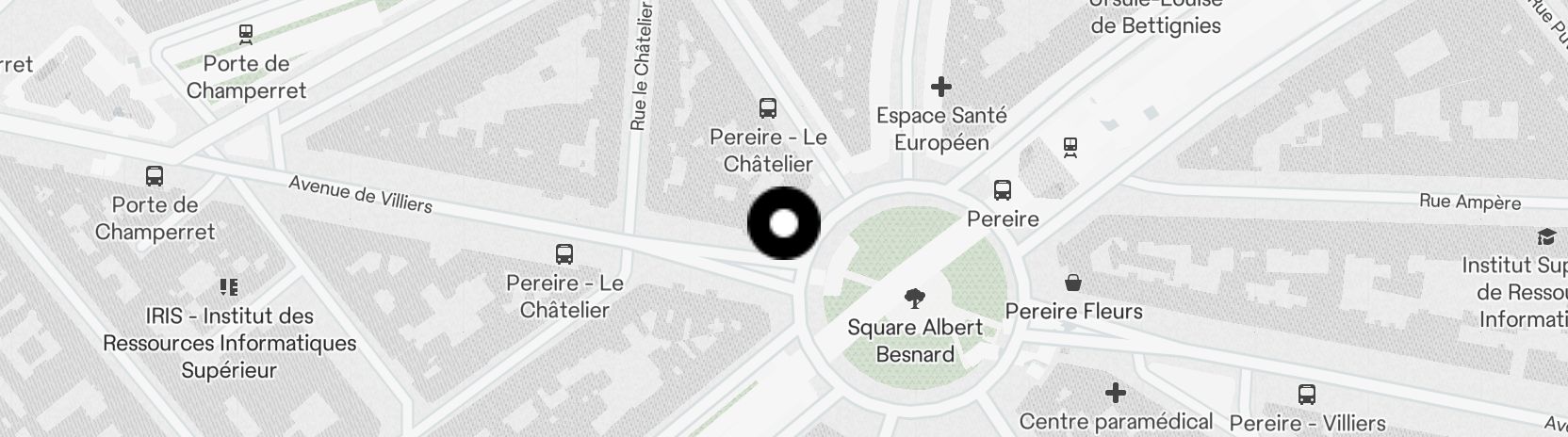Select Espace Santé Européen medical marker
The width and height of the screenshot is (1568, 437).
point(940,88)
